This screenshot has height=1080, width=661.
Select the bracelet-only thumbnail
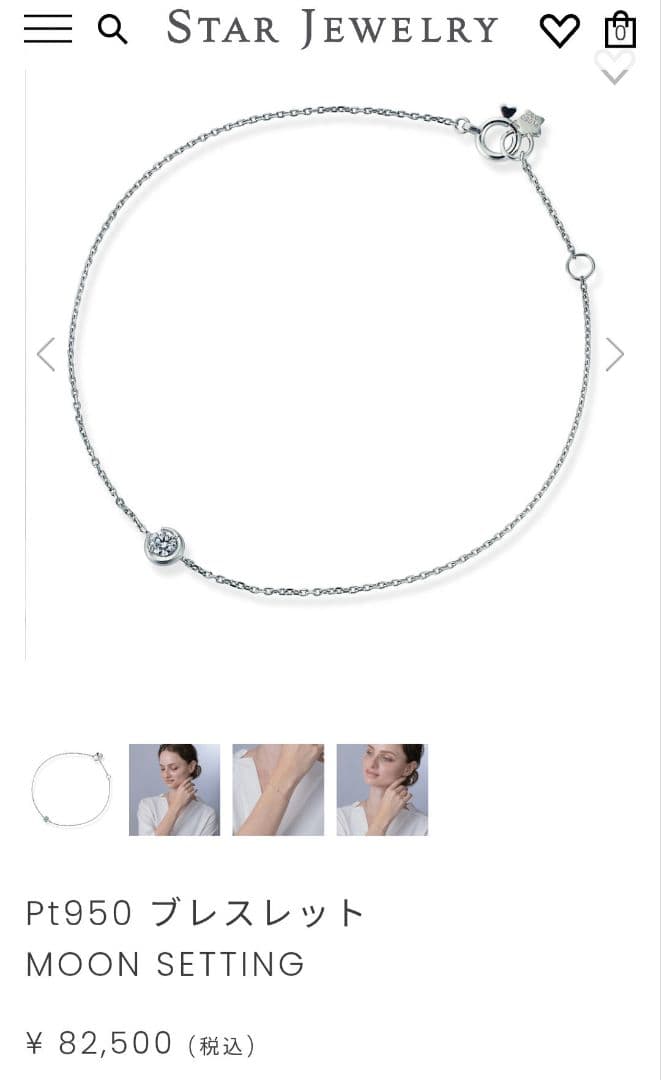(x=71, y=790)
